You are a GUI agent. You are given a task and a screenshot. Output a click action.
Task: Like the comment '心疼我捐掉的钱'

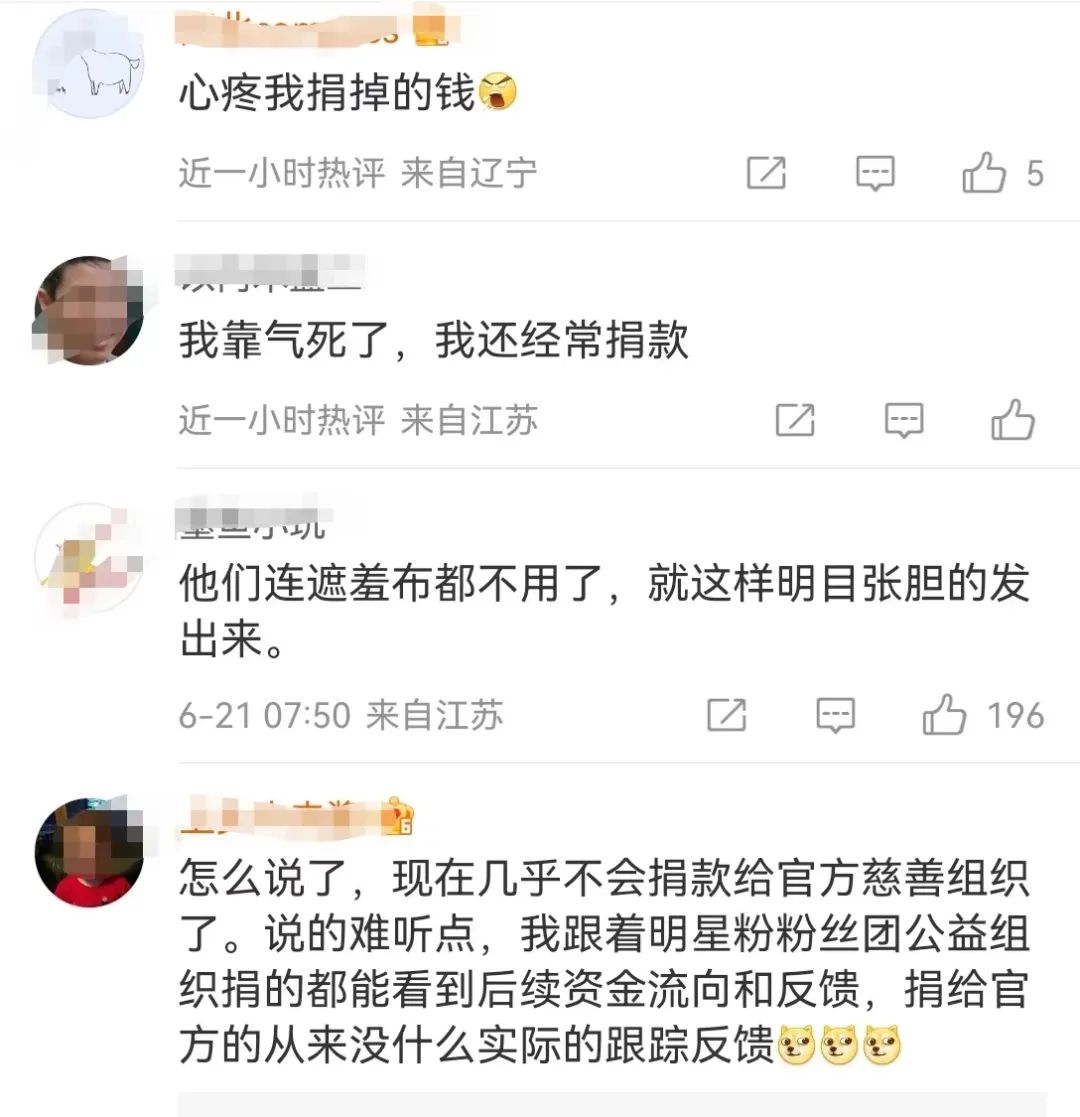983,174
